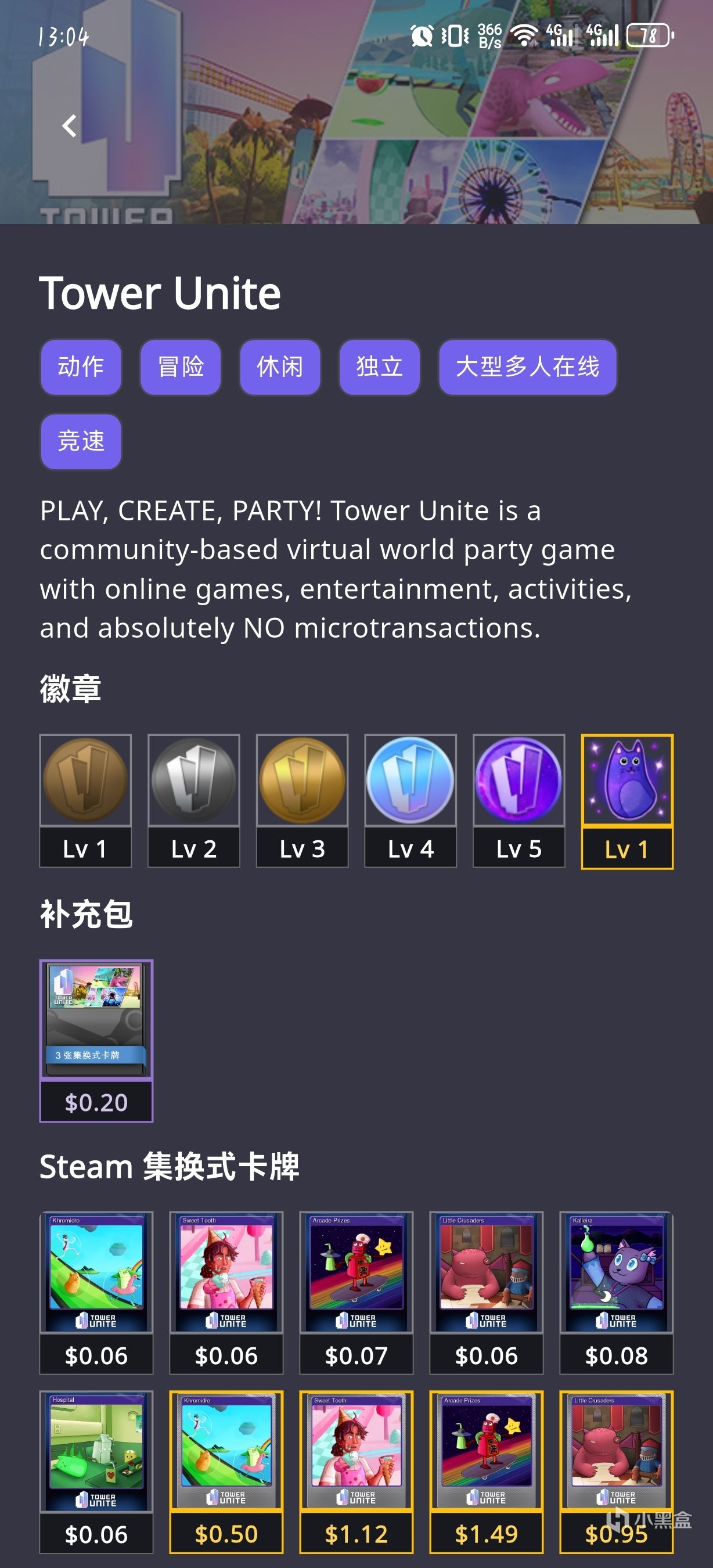The height and width of the screenshot is (1568, 713).
Task: Select the 冒险 genre tag
Action: [181, 367]
